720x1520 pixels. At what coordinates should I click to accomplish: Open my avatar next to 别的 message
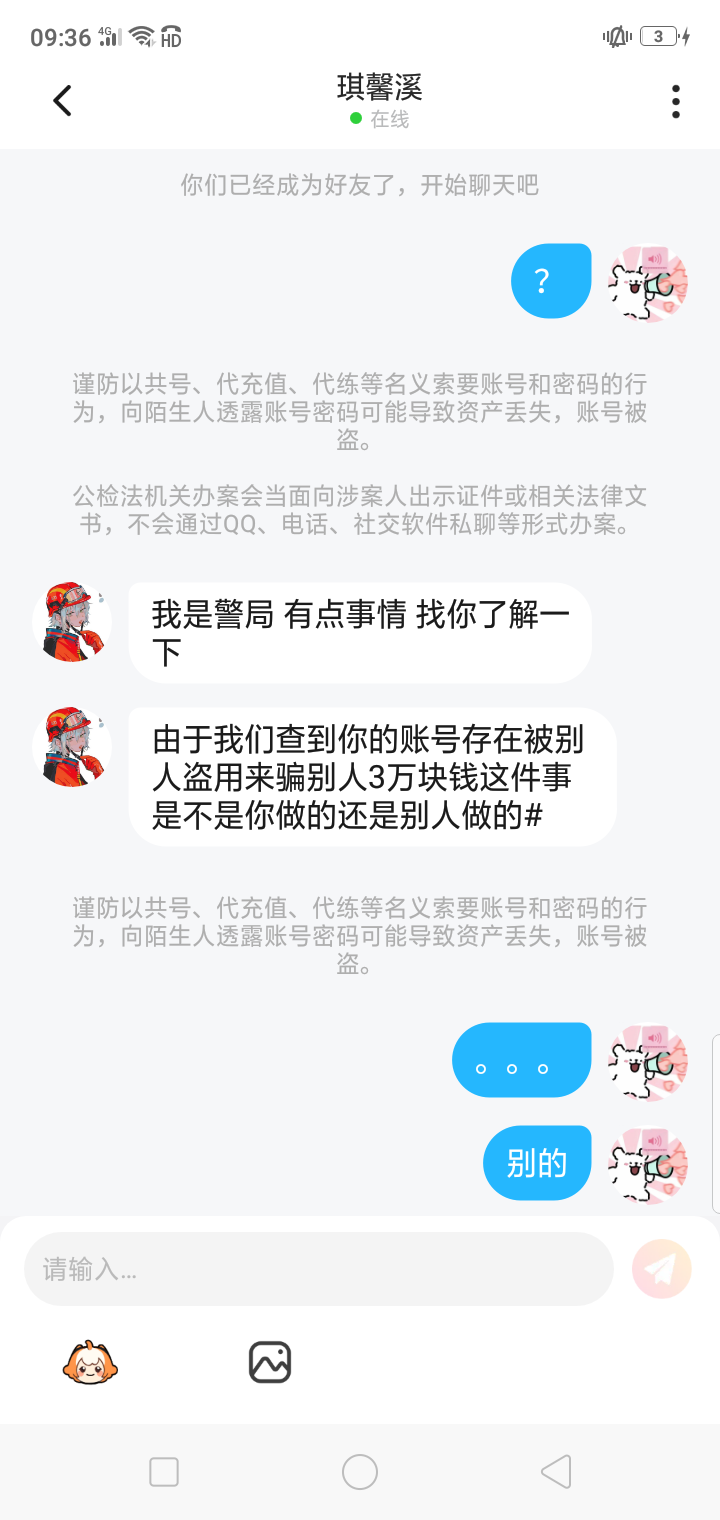click(x=649, y=1165)
